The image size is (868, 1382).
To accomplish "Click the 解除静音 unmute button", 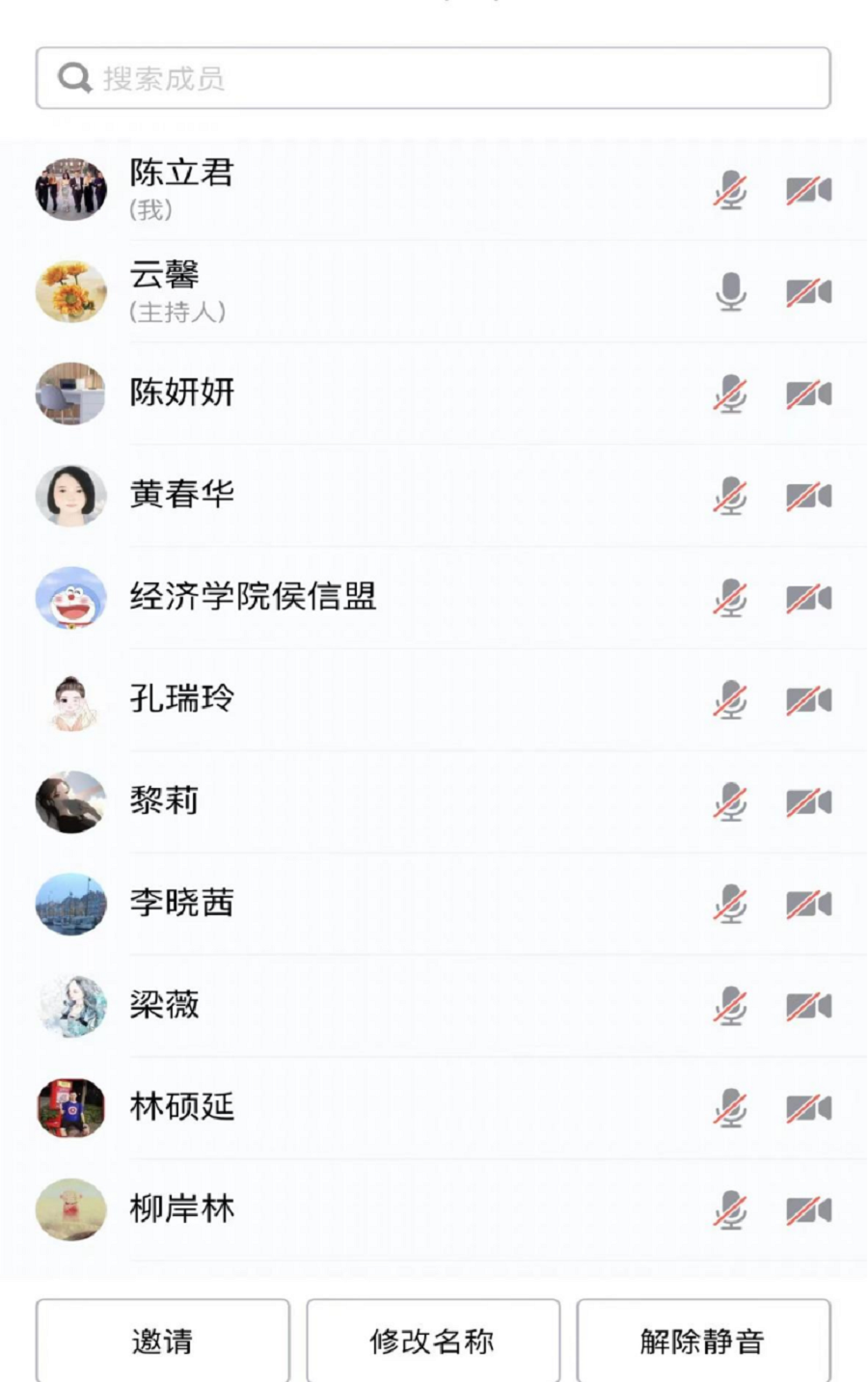I will pyautogui.click(x=705, y=1341).
